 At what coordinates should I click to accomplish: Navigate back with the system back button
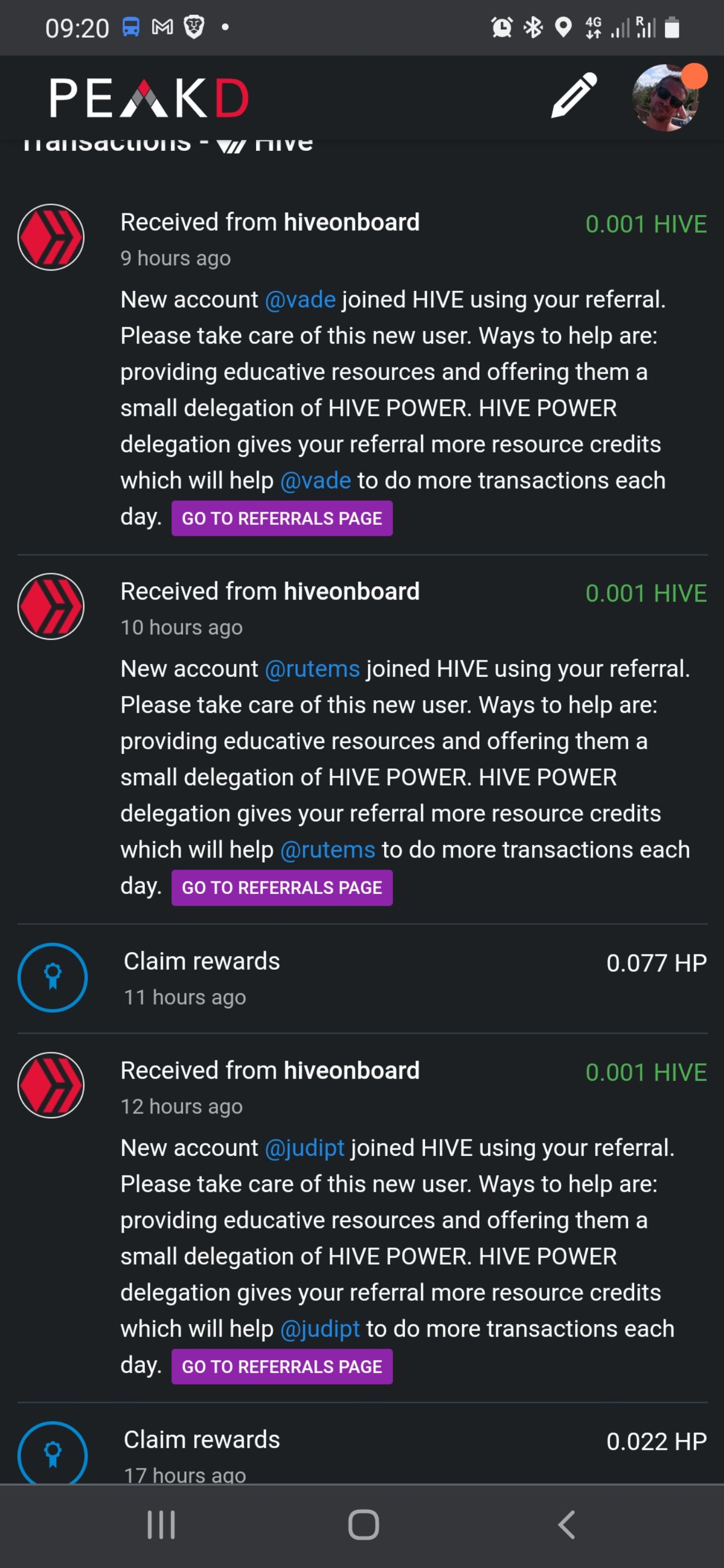(567, 1525)
